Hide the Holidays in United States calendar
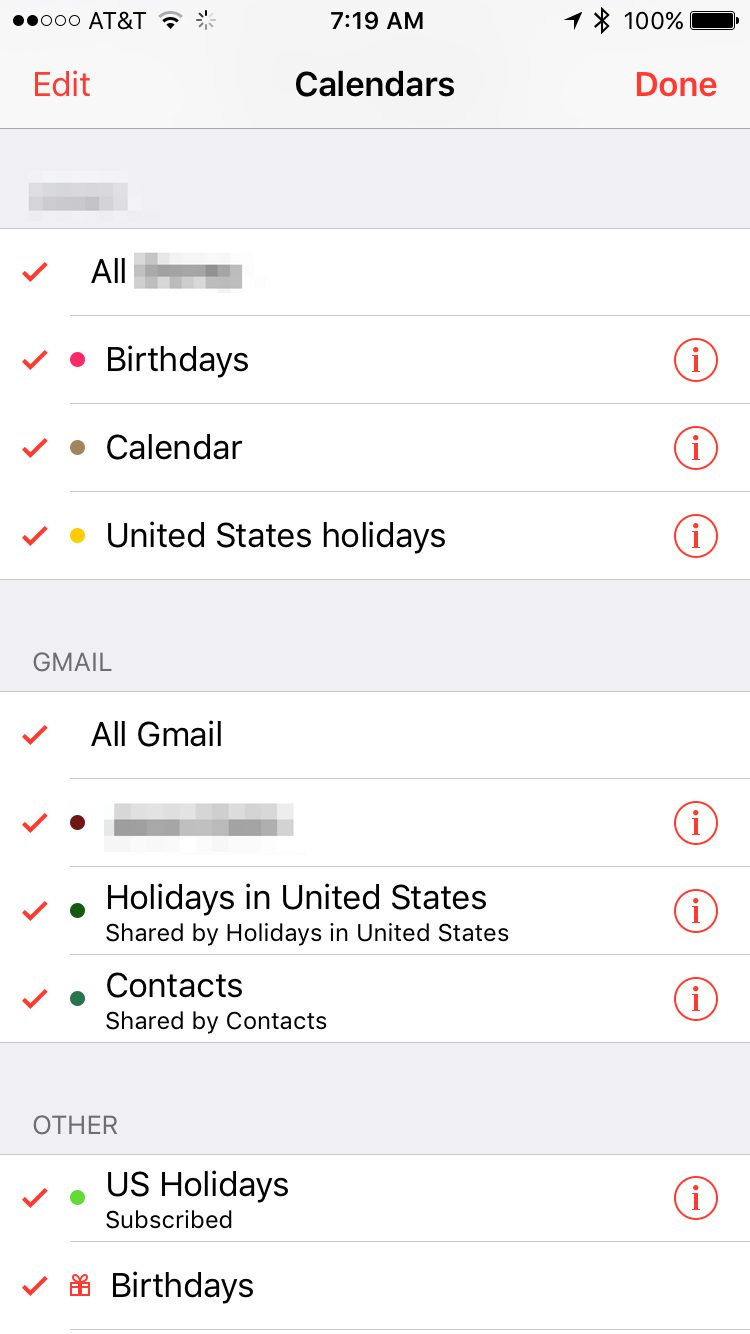This screenshot has height=1334, width=750. 296,911
